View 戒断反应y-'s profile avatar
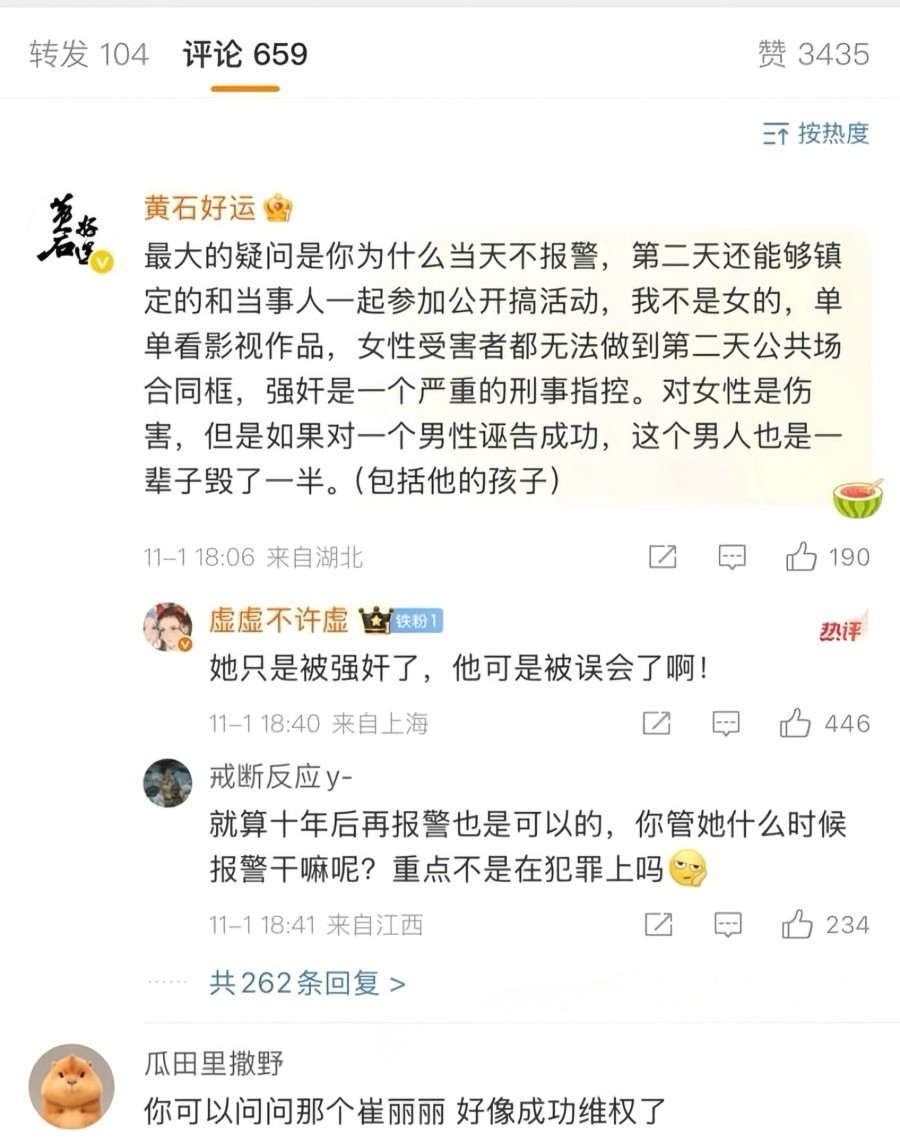The image size is (900, 1144). (x=167, y=783)
